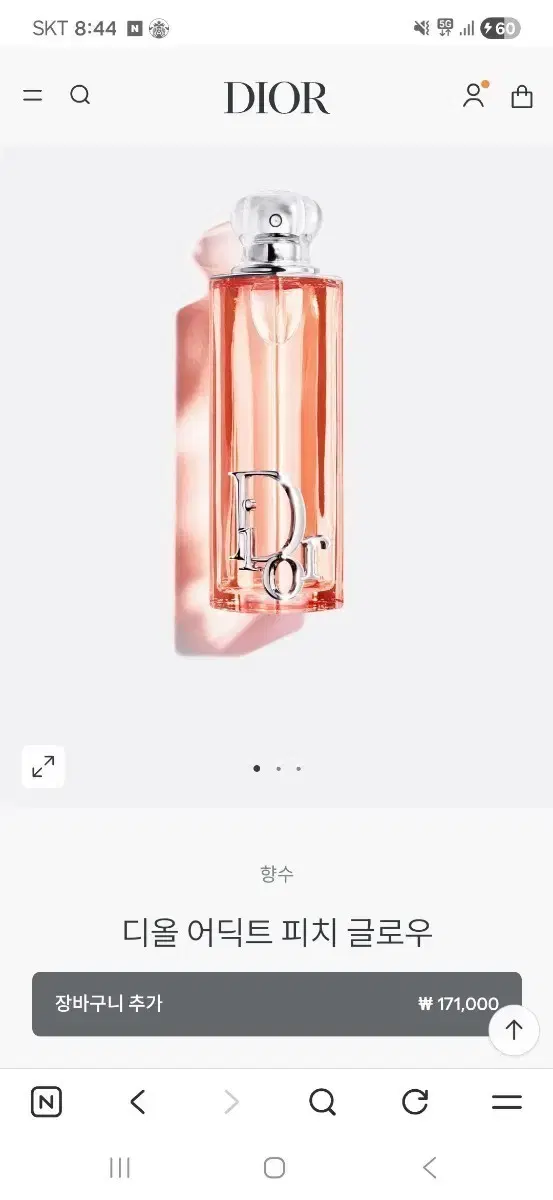The image size is (553, 1200).
Task: Open the system recent apps
Action: tap(120, 1167)
